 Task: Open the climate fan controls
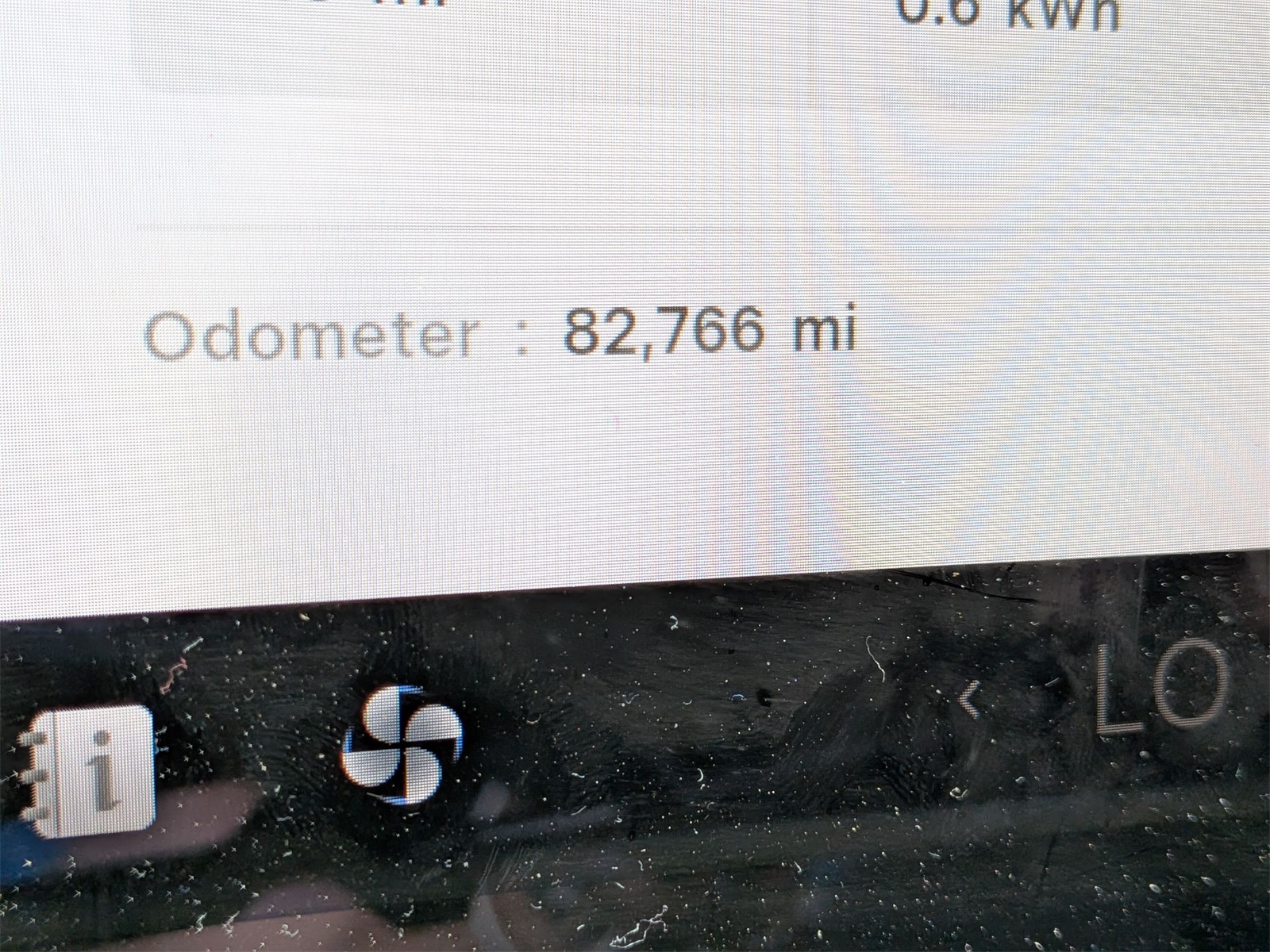402,744
